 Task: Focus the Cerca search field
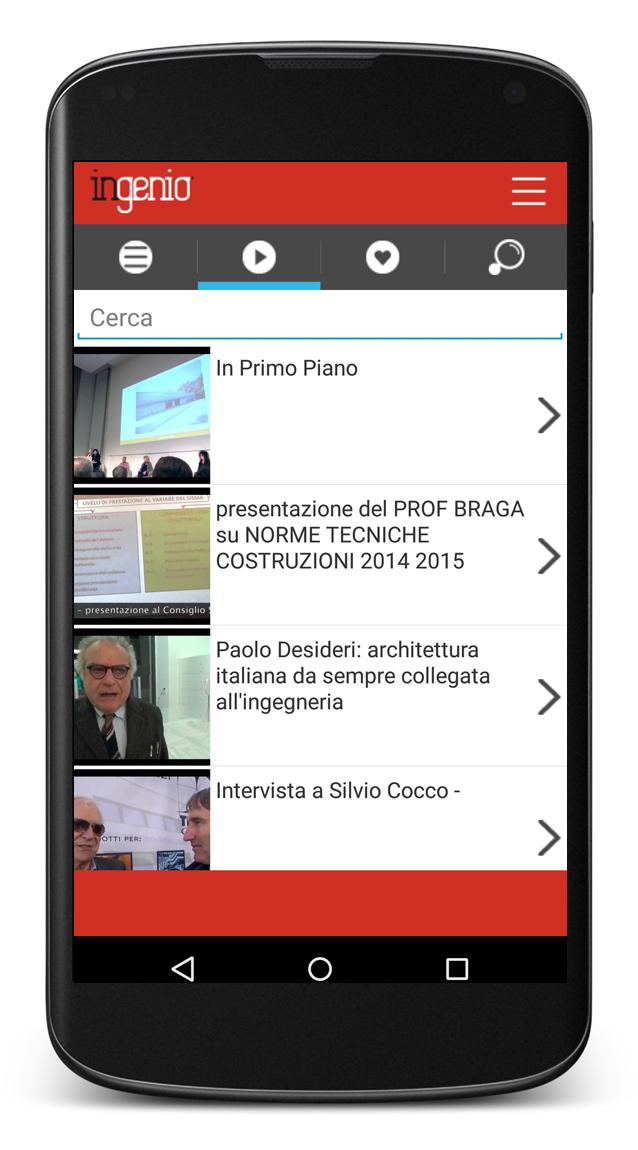pyautogui.click(x=320, y=318)
